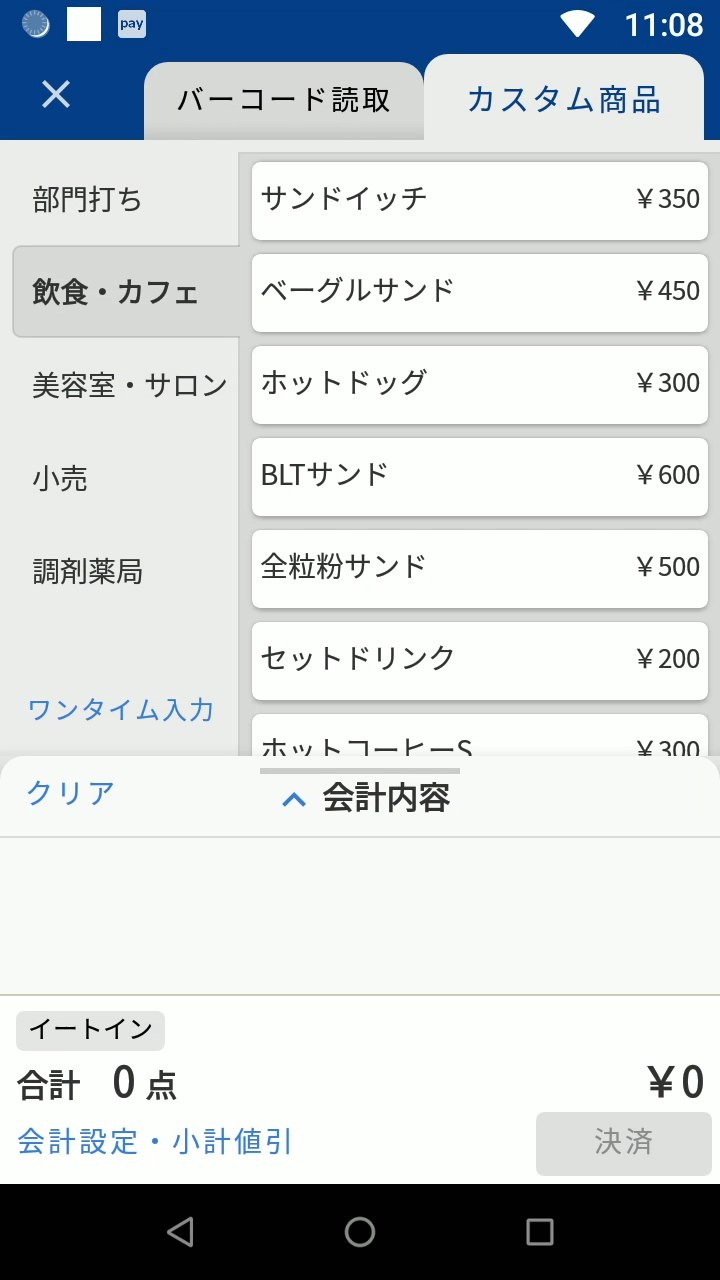Viewport: 720px width, 1280px height.
Task: Add セットドリンク ¥200 to the order
Action: [480, 660]
